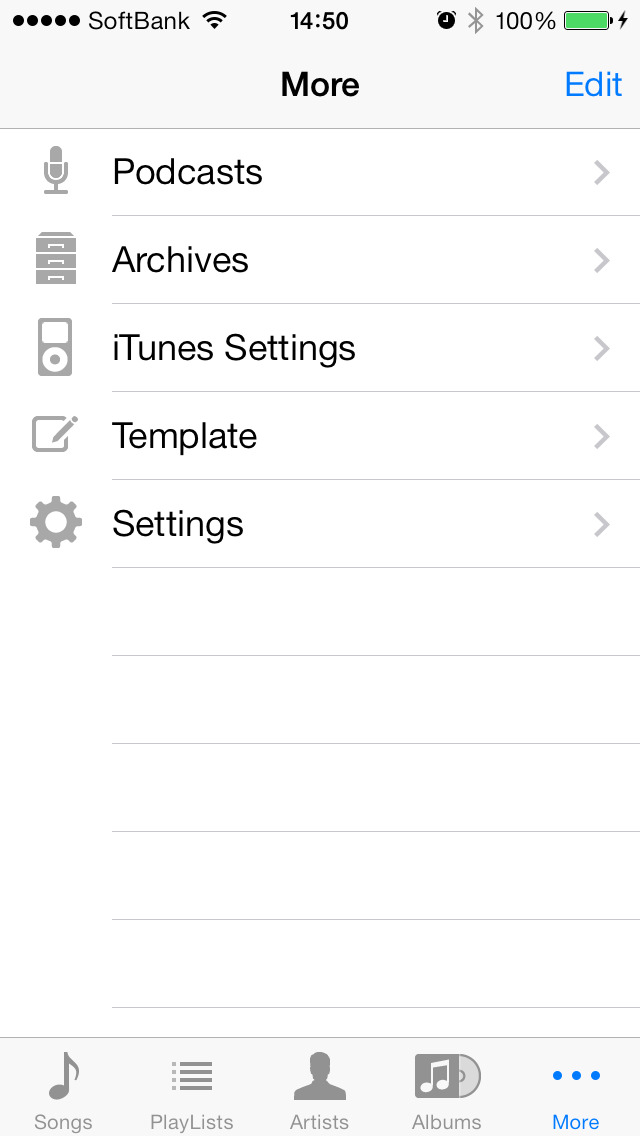
Task: Go to the Albums tab
Action: pyautogui.click(x=447, y=1089)
